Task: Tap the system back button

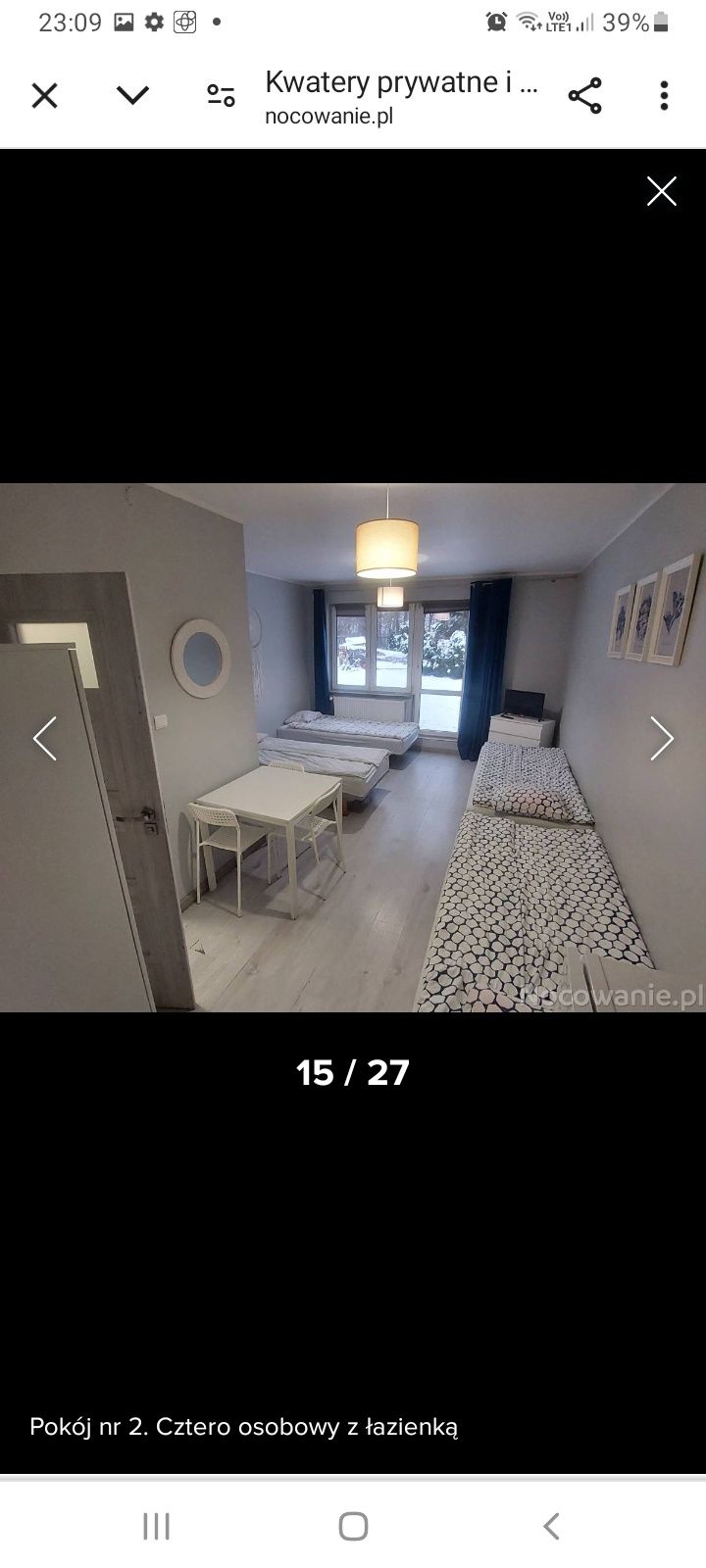Action: [x=551, y=1526]
